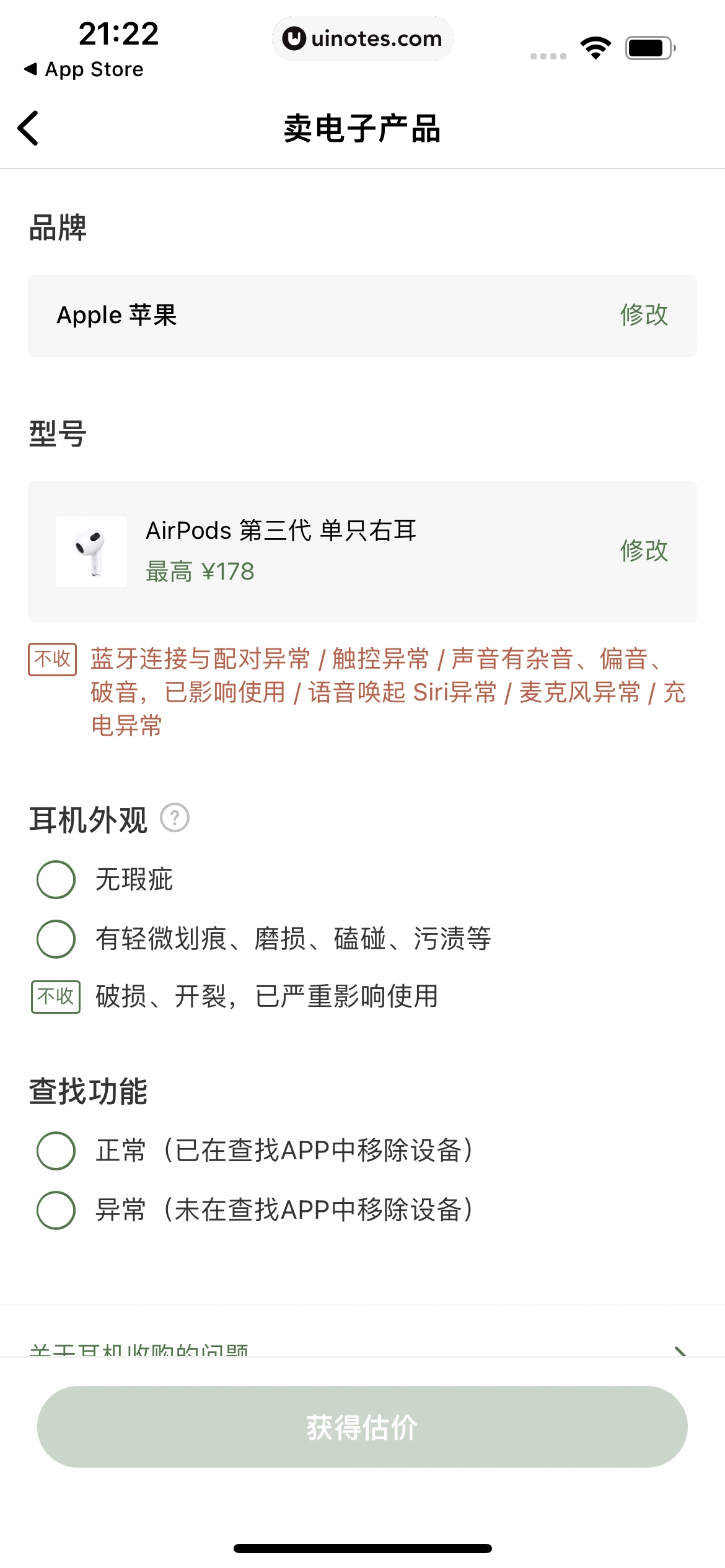Image resolution: width=725 pixels, height=1568 pixels.
Task: Tap 修改 next to Apple 苹果 brand
Action: coord(643,315)
